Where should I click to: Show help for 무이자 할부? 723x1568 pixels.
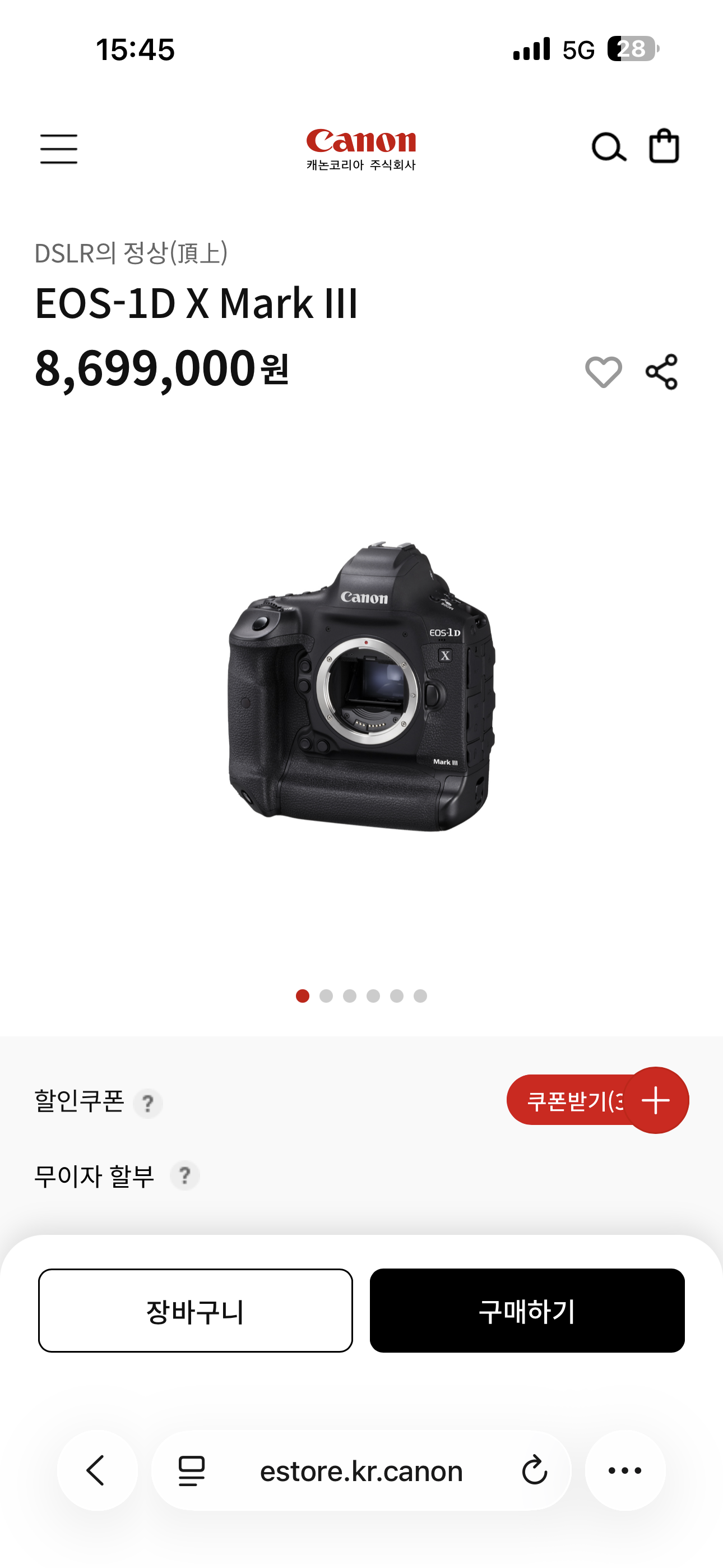click(185, 1175)
